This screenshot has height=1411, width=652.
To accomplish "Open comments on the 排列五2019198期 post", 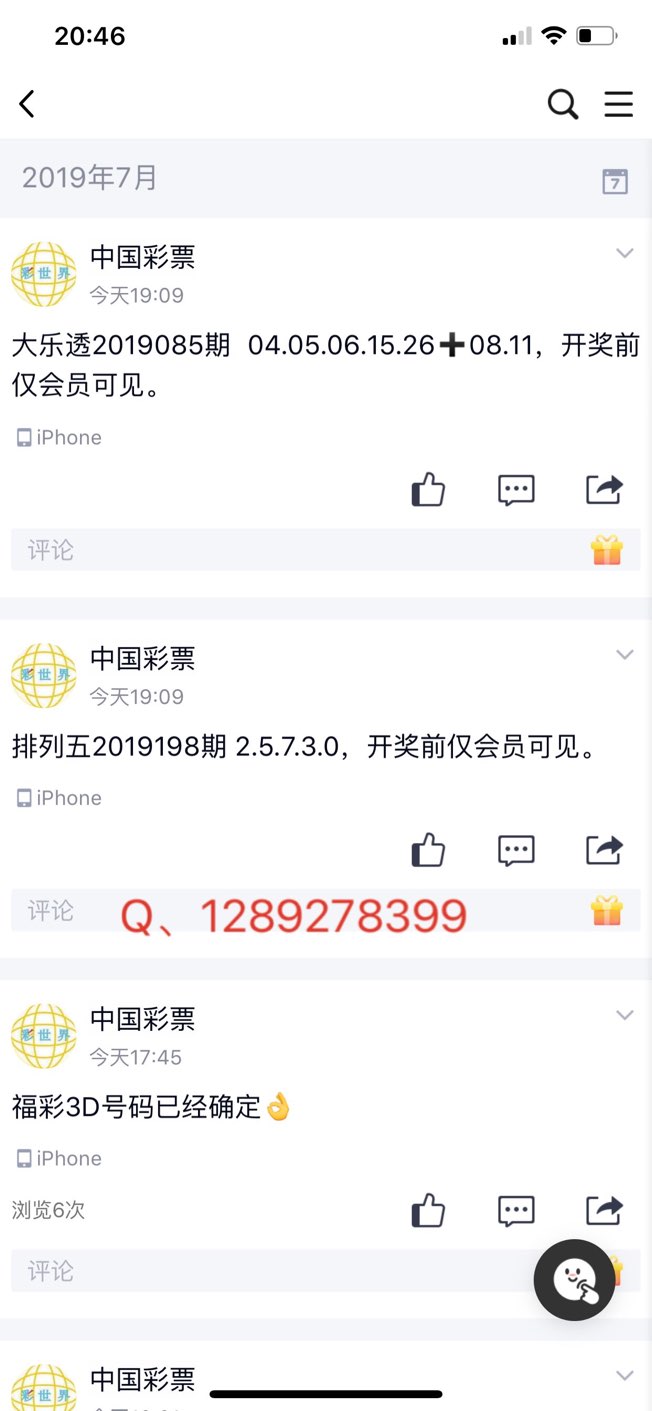I will [x=516, y=851].
